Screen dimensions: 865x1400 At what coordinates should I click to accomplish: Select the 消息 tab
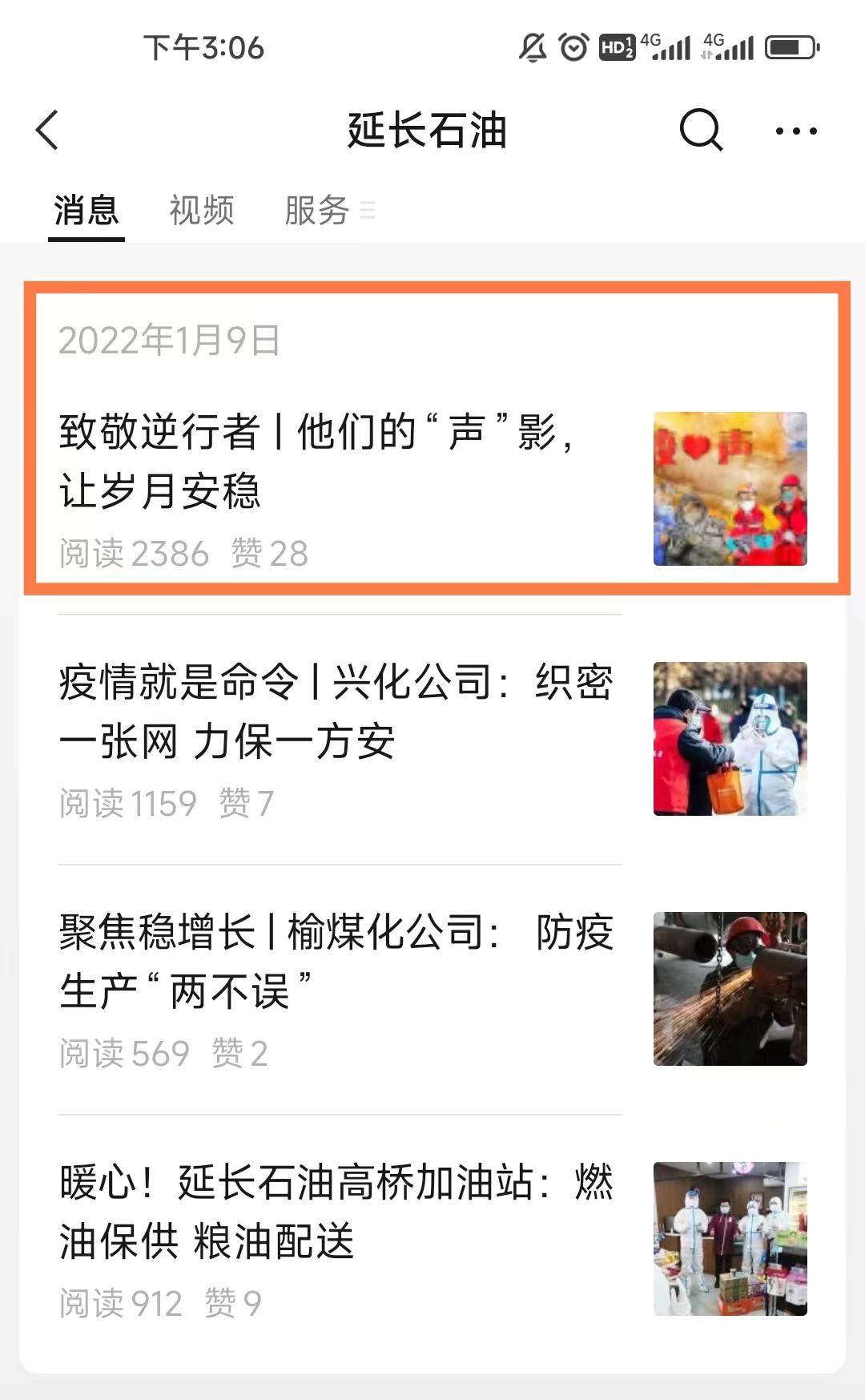(x=86, y=211)
